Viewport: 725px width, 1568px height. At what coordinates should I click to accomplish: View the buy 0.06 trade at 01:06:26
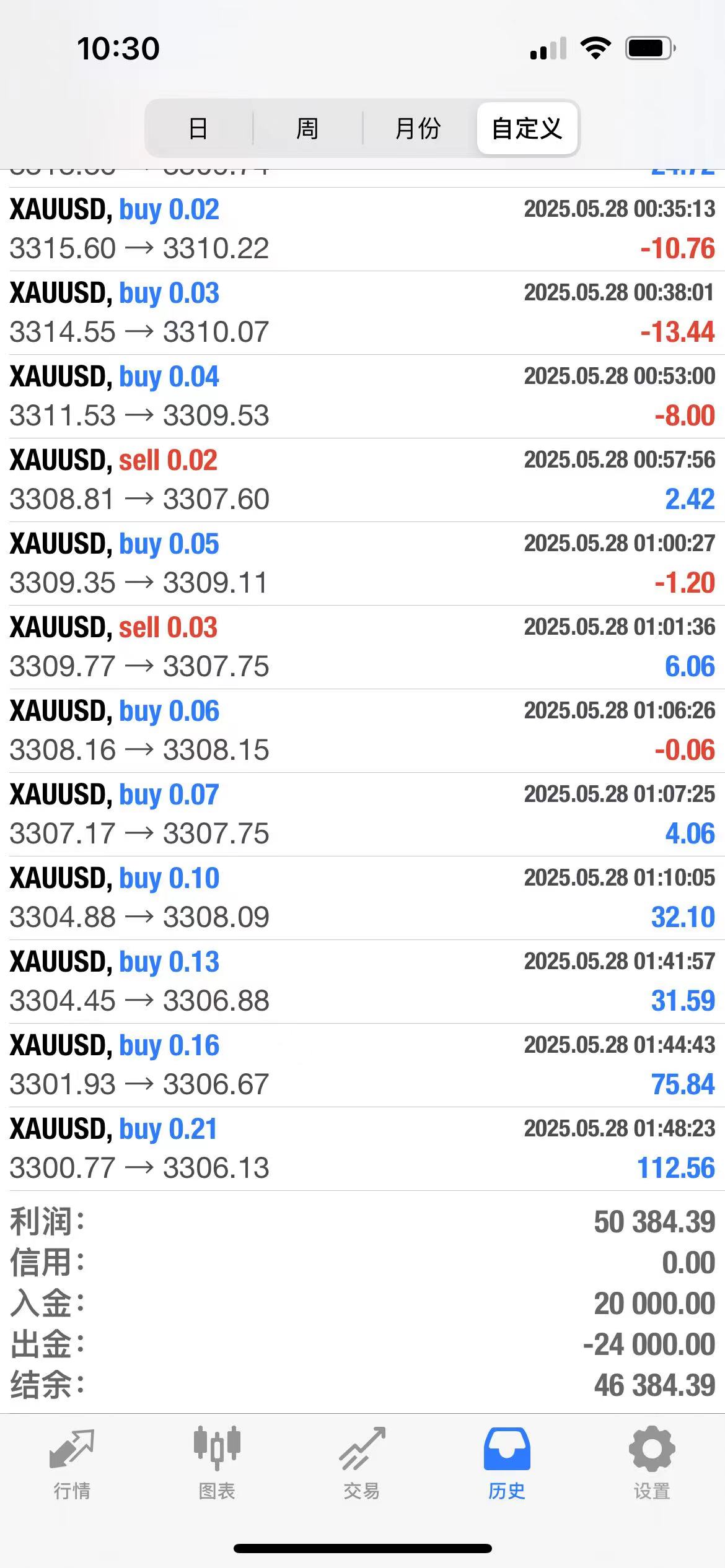tap(362, 731)
